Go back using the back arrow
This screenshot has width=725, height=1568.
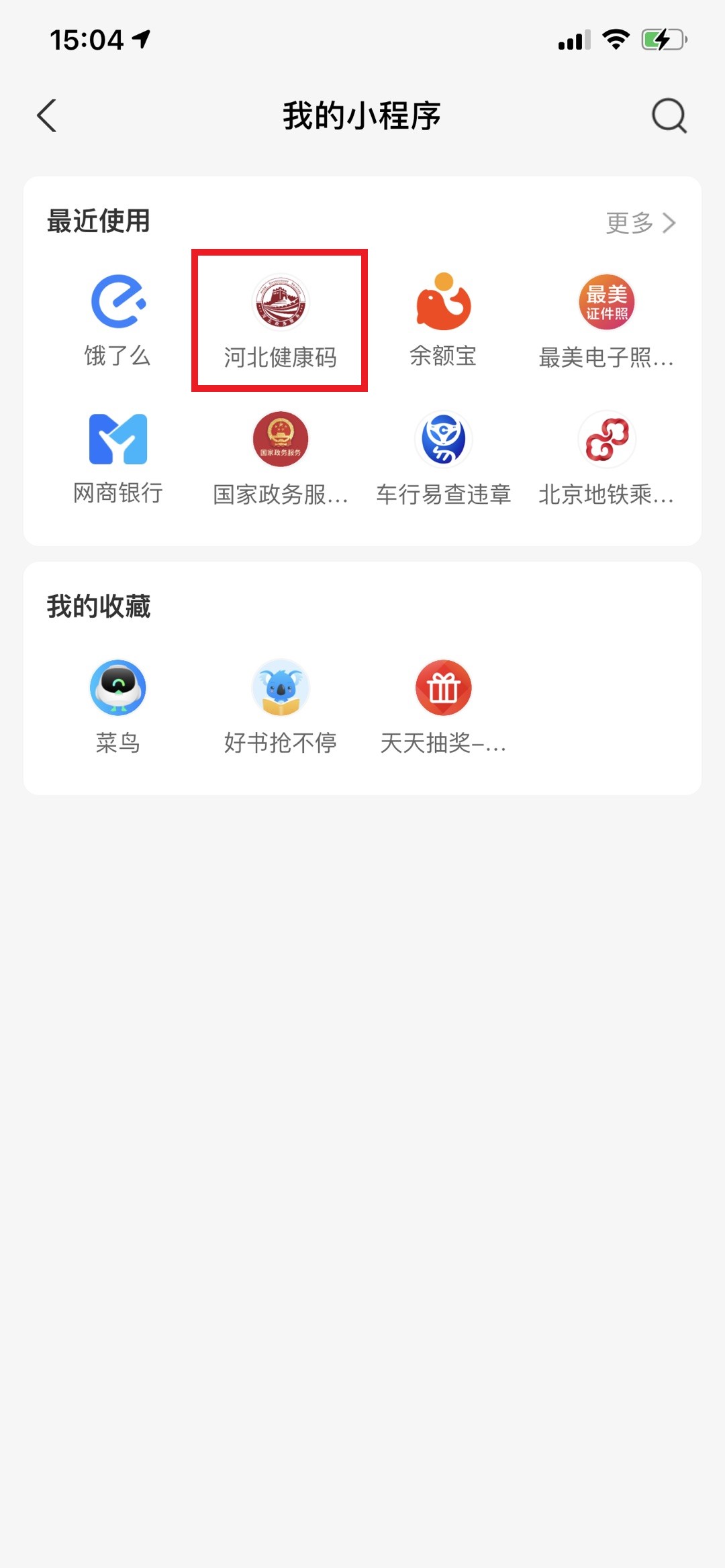pyautogui.click(x=47, y=116)
